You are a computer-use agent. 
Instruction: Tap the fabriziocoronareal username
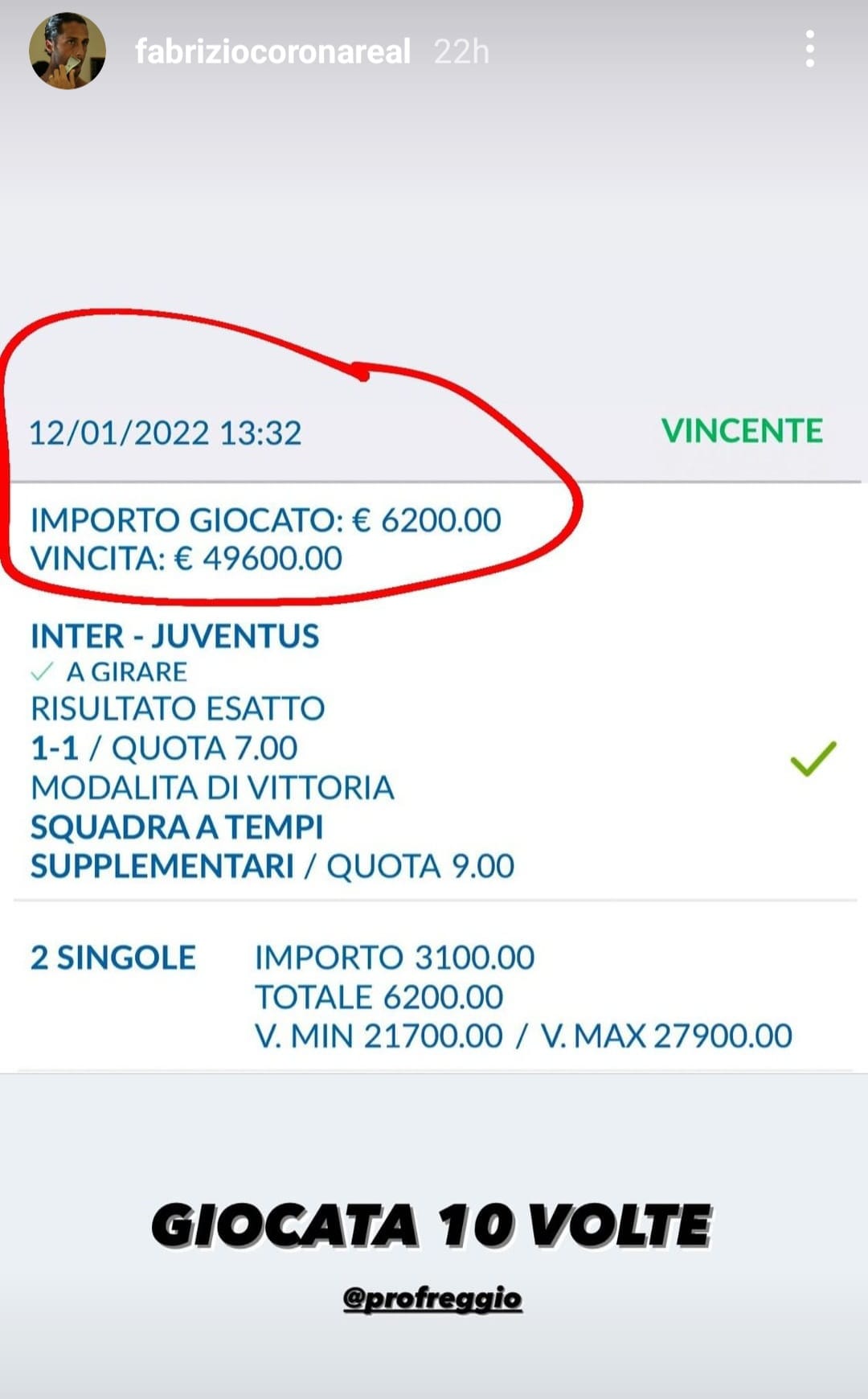(273, 51)
